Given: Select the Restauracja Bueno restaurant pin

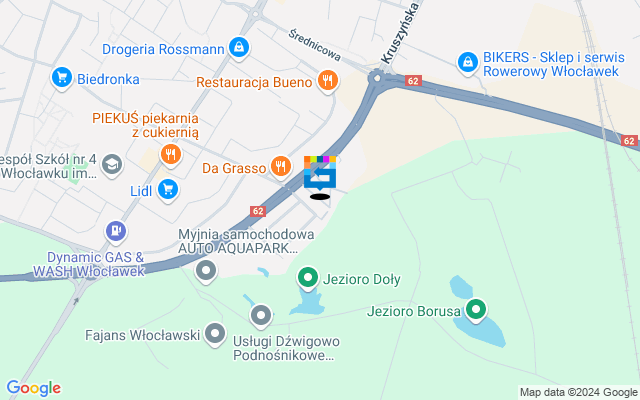Looking at the screenshot, I should pos(325,80).
